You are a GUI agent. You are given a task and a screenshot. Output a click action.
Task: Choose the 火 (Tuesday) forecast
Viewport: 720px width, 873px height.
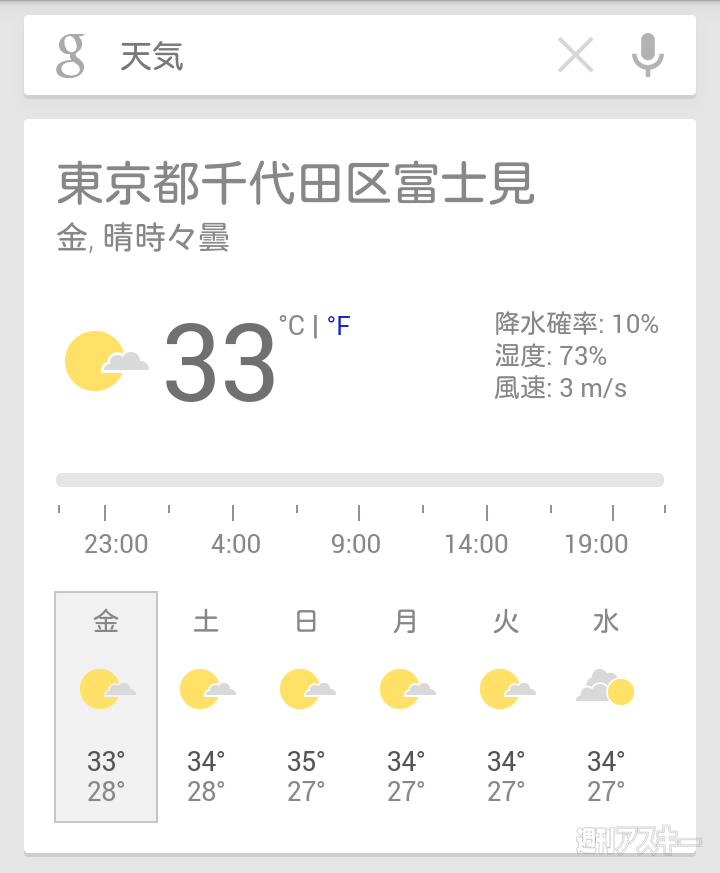tap(506, 706)
